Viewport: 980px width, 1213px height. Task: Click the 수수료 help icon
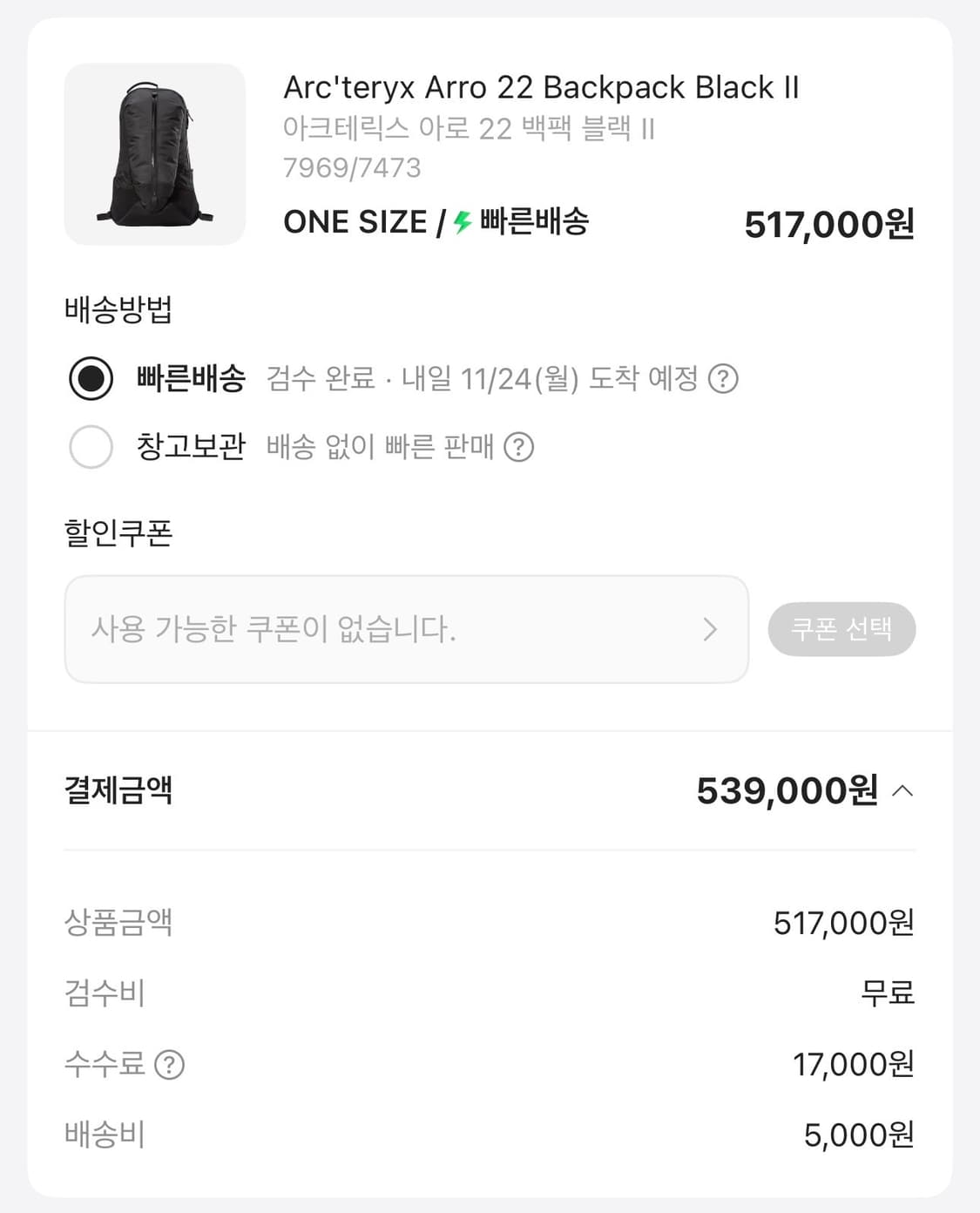coord(171,1065)
